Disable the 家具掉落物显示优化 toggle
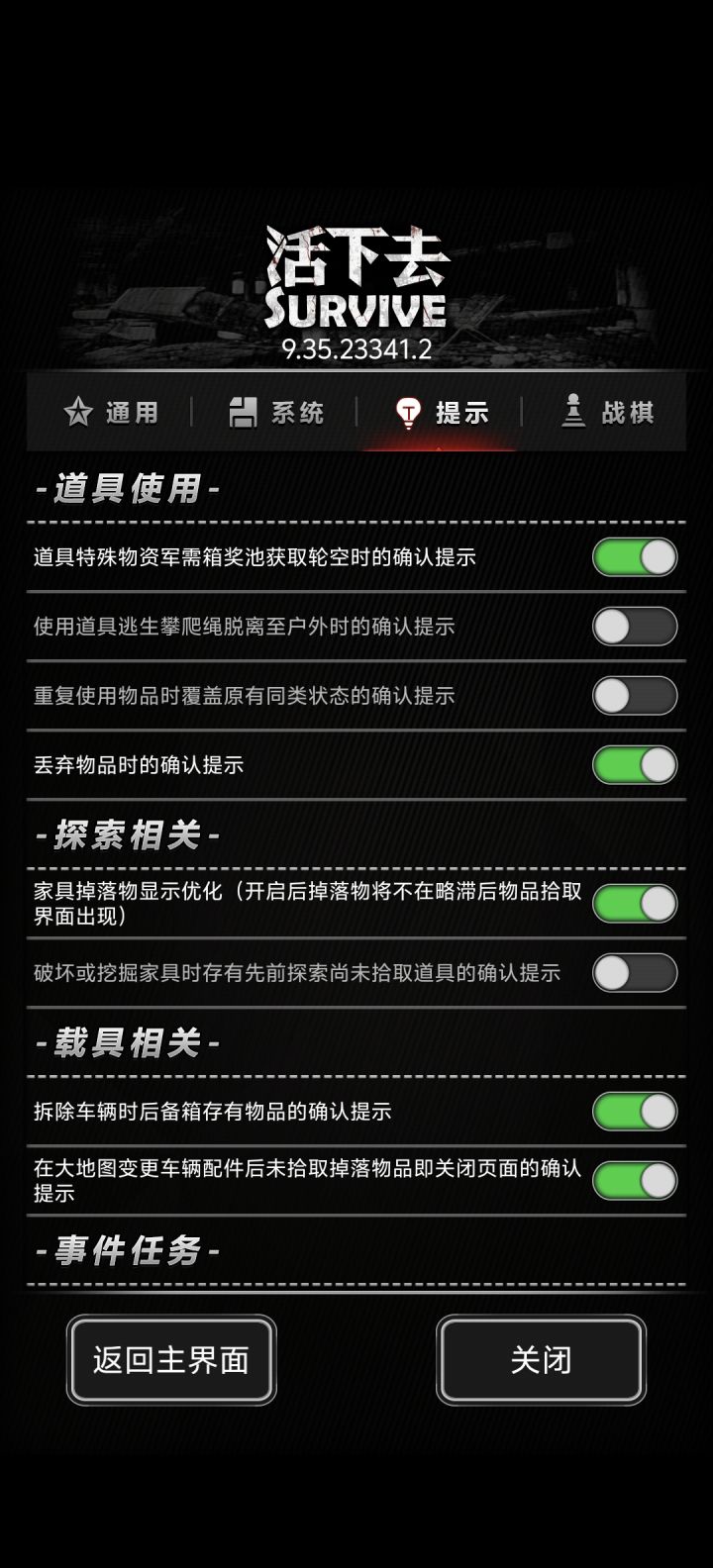 [634, 904]
